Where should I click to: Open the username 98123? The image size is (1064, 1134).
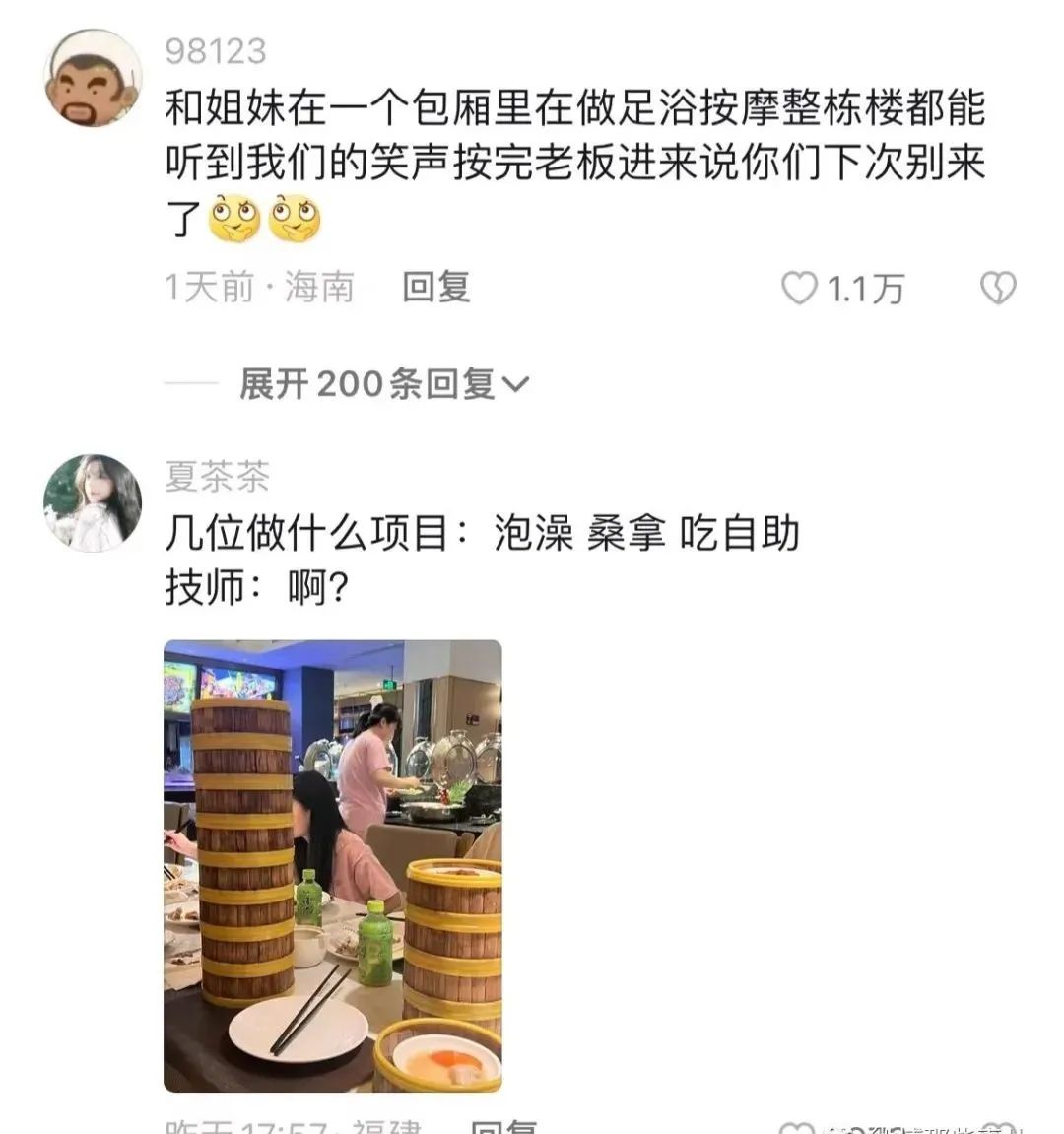(x=215, y=51)
